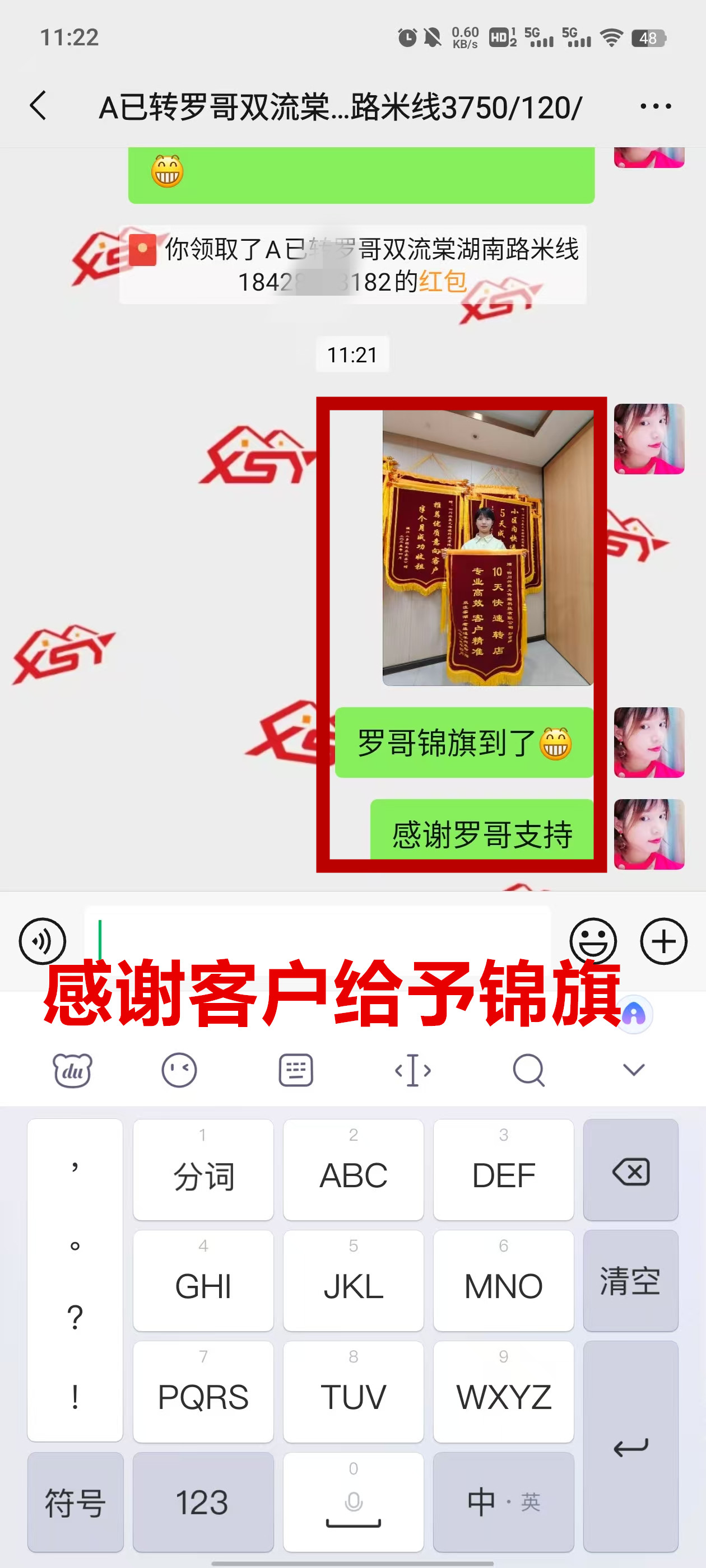This screenshot has height=1568, width=706.
Task: Collapse the keyboard with the down chevron
Action: point(634,1070)
